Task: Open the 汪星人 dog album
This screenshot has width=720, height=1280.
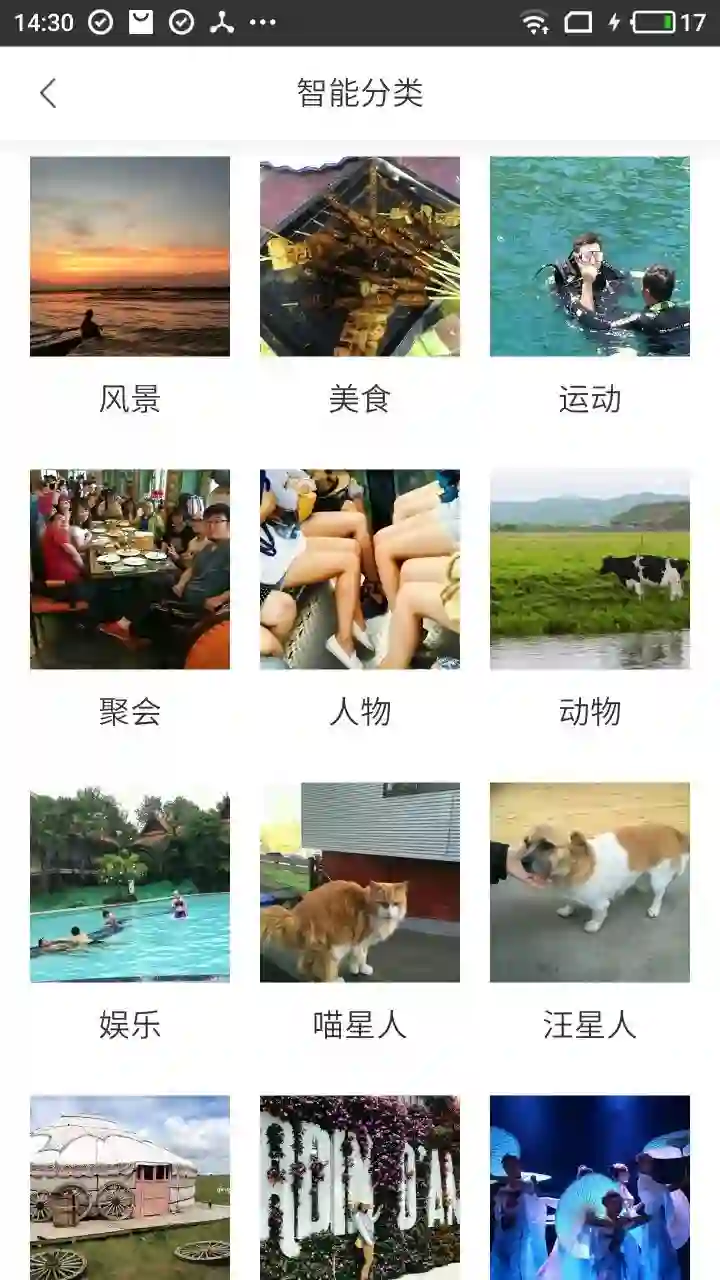Action: point(590,882)
